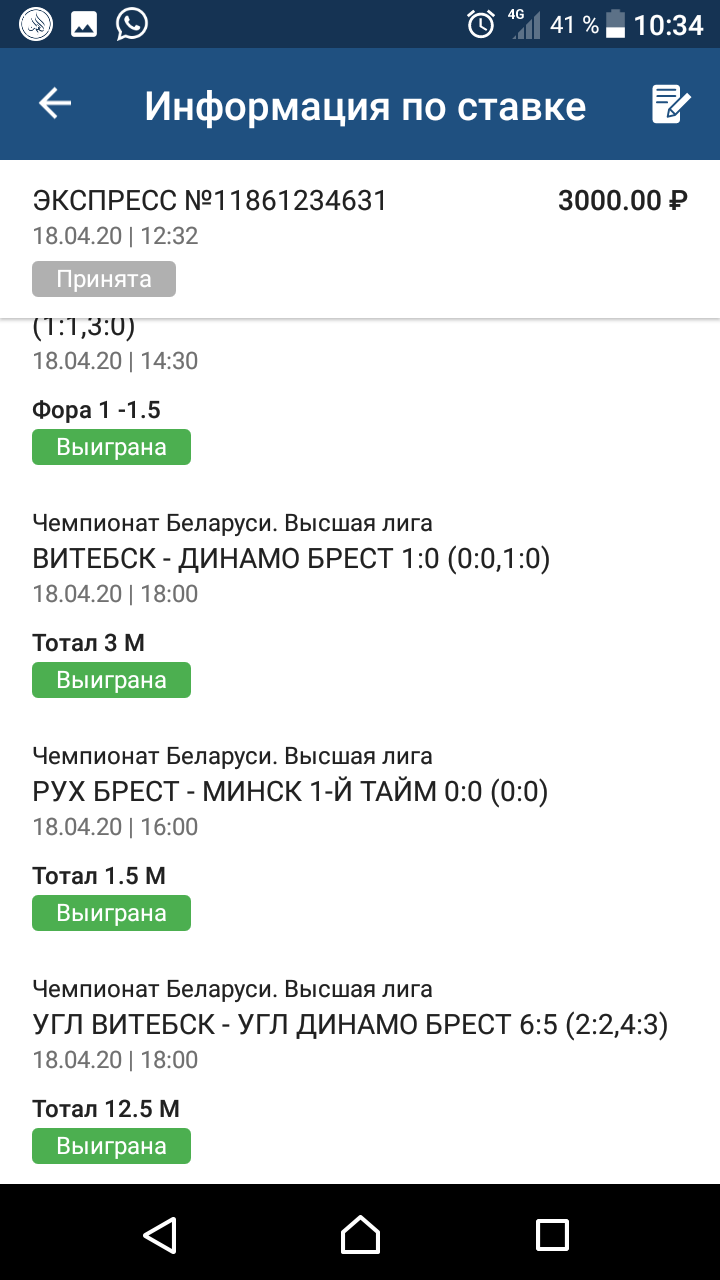Go back using the header arrow
Screen dimensions: 720x1280
55,103
